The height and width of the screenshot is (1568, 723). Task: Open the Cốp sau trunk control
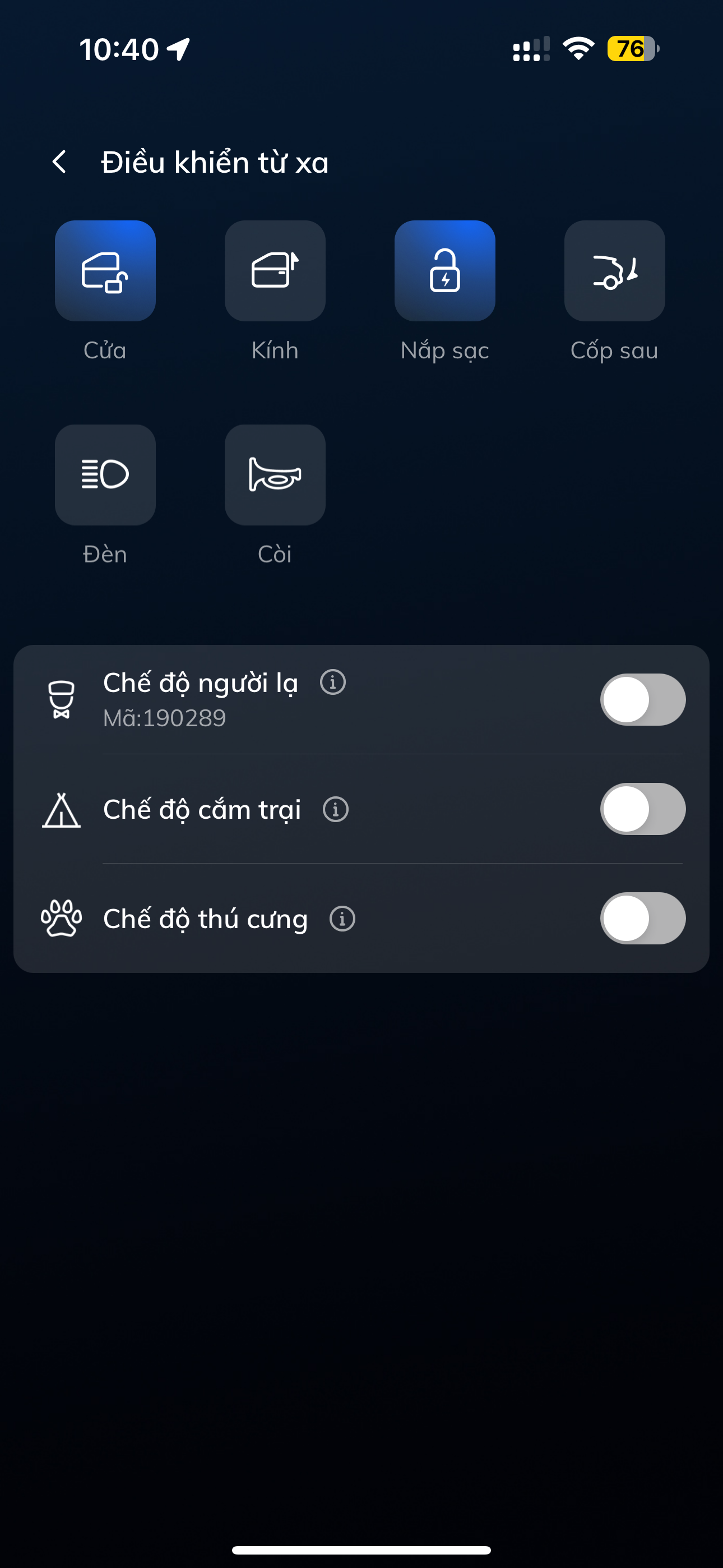pyautogui.click(x=614, y=271)
